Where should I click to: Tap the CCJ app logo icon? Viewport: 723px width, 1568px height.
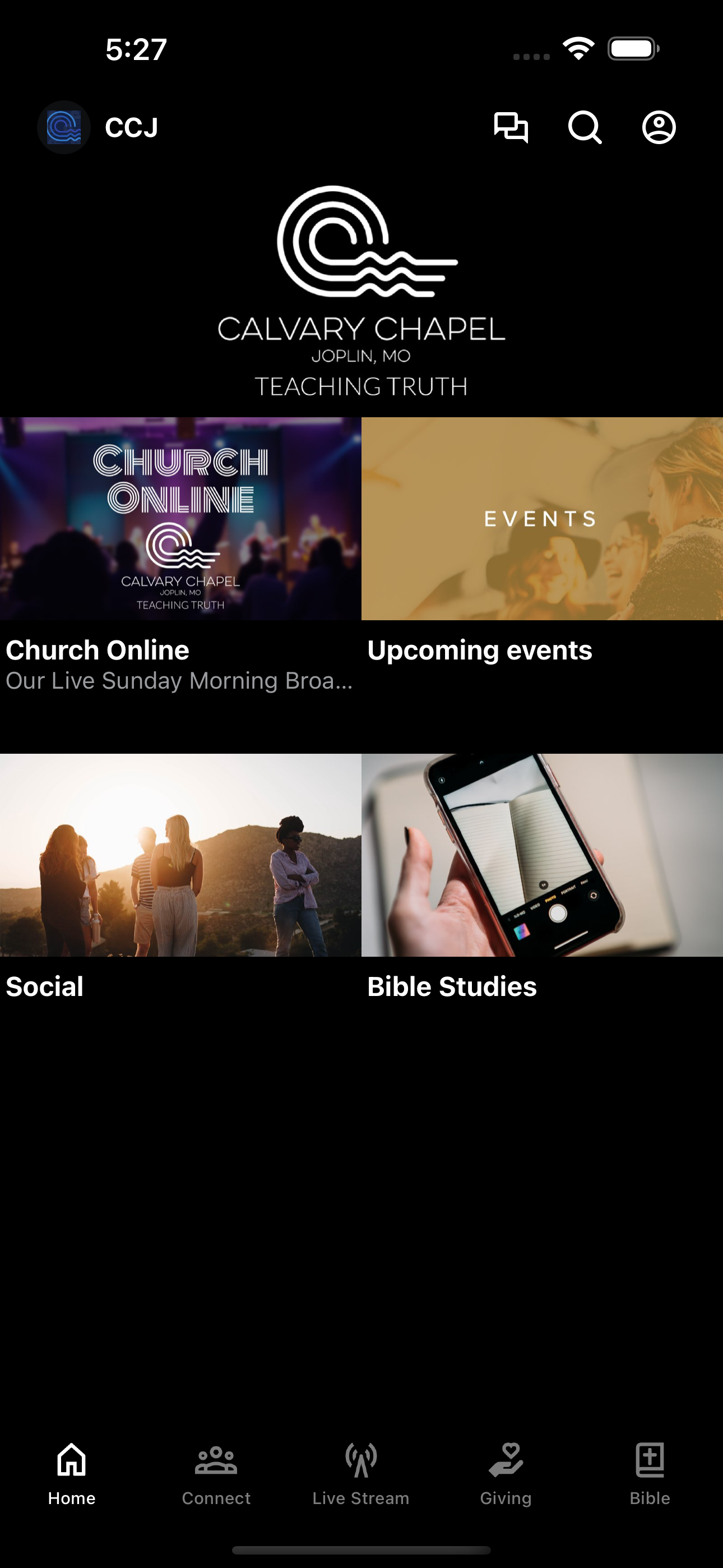(63, 127)
